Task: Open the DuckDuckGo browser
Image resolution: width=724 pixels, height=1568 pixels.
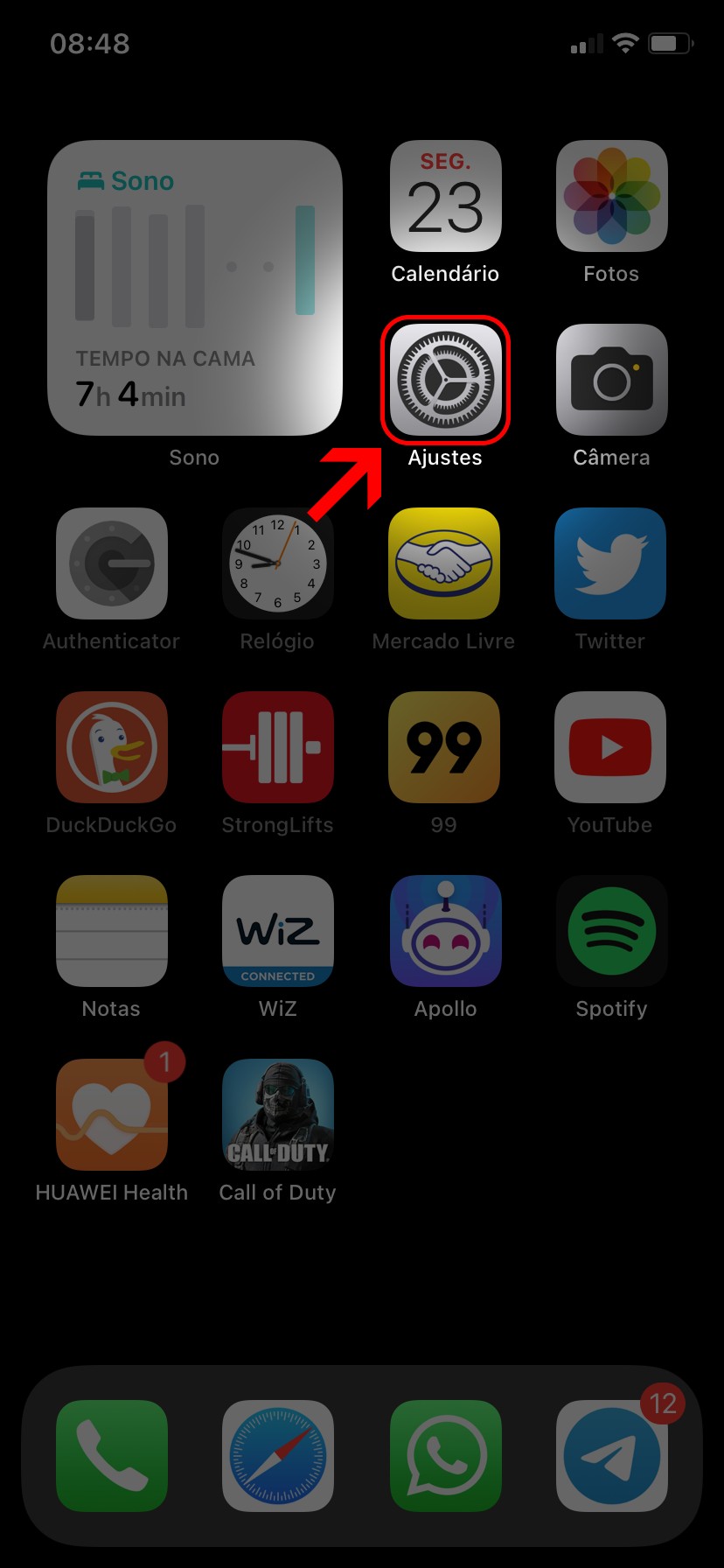Action: coord(111,747)
